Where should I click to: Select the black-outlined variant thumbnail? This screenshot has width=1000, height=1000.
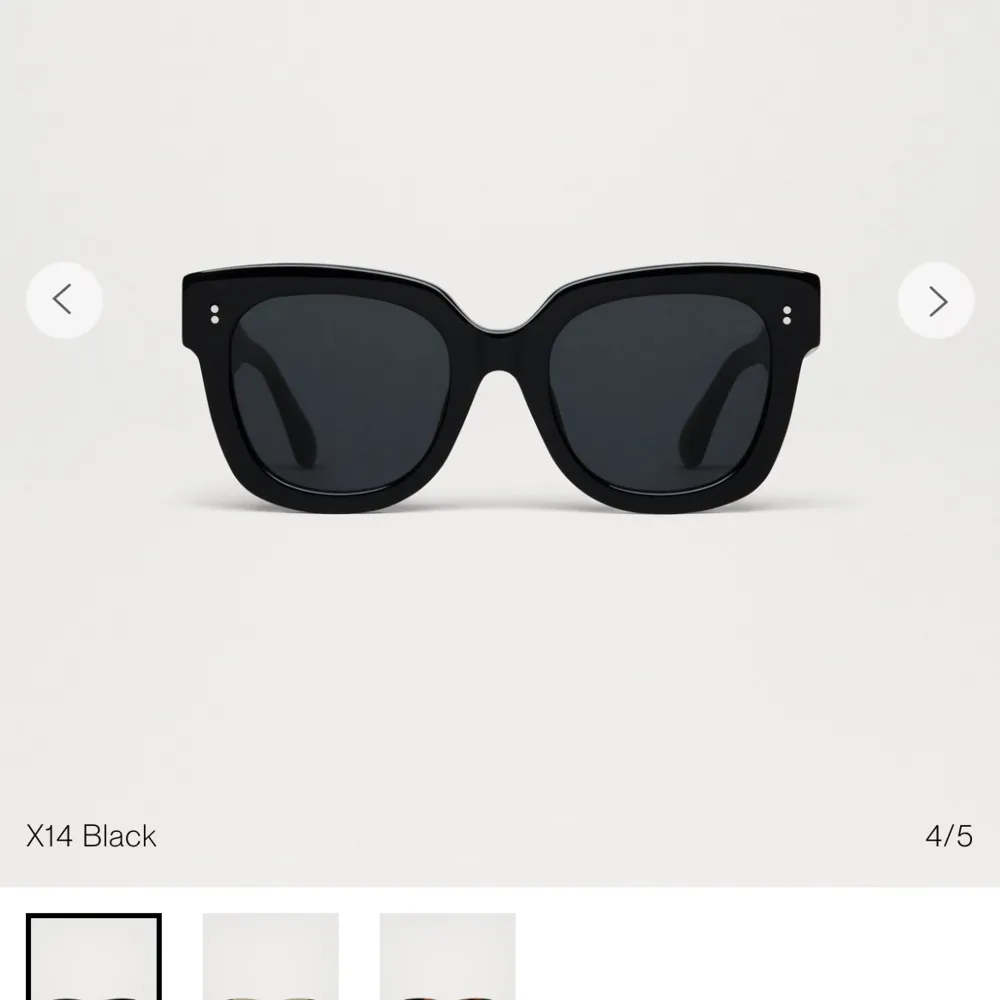pos(94,957)
